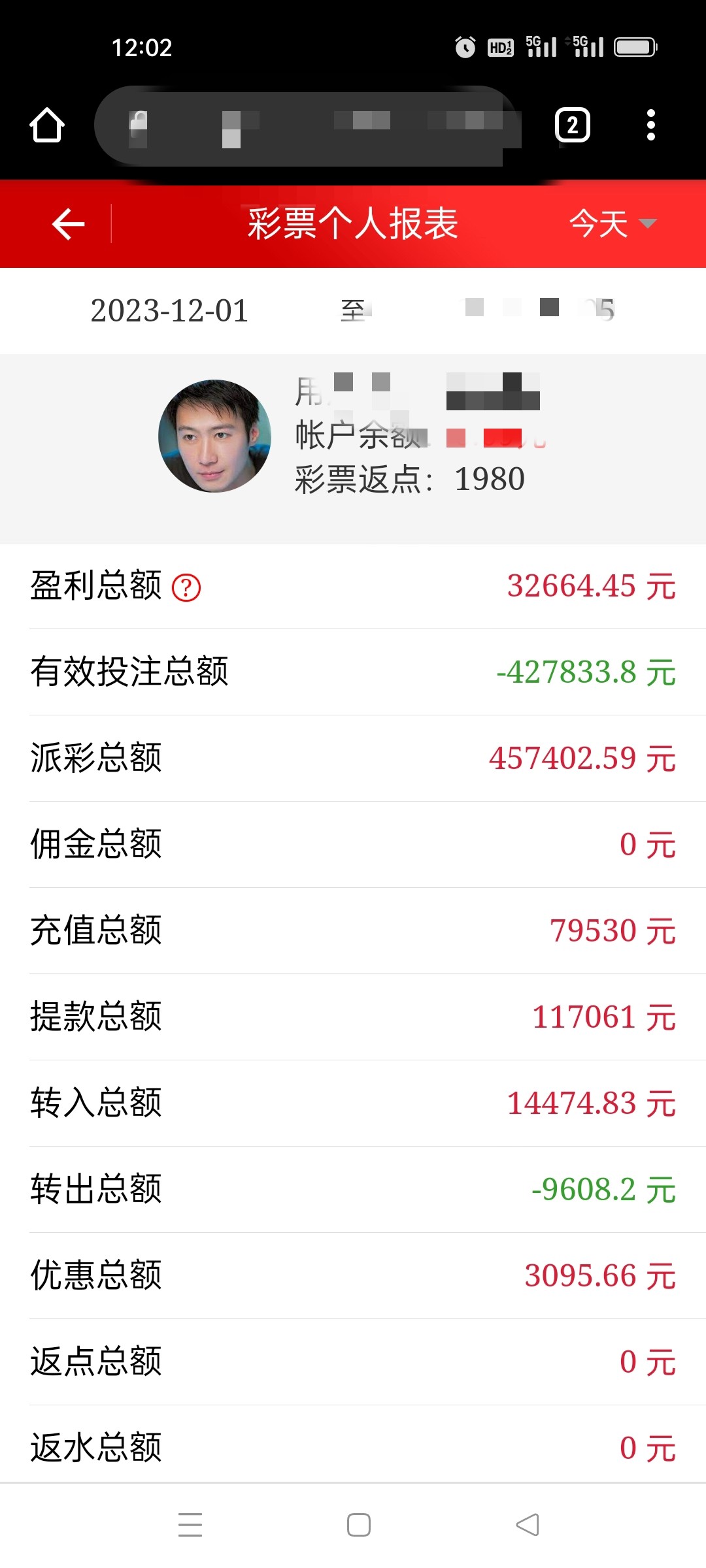Screen dimensions: 706x1568
Task: Go back from the 彩票个人报表 page
Action: 68,224
